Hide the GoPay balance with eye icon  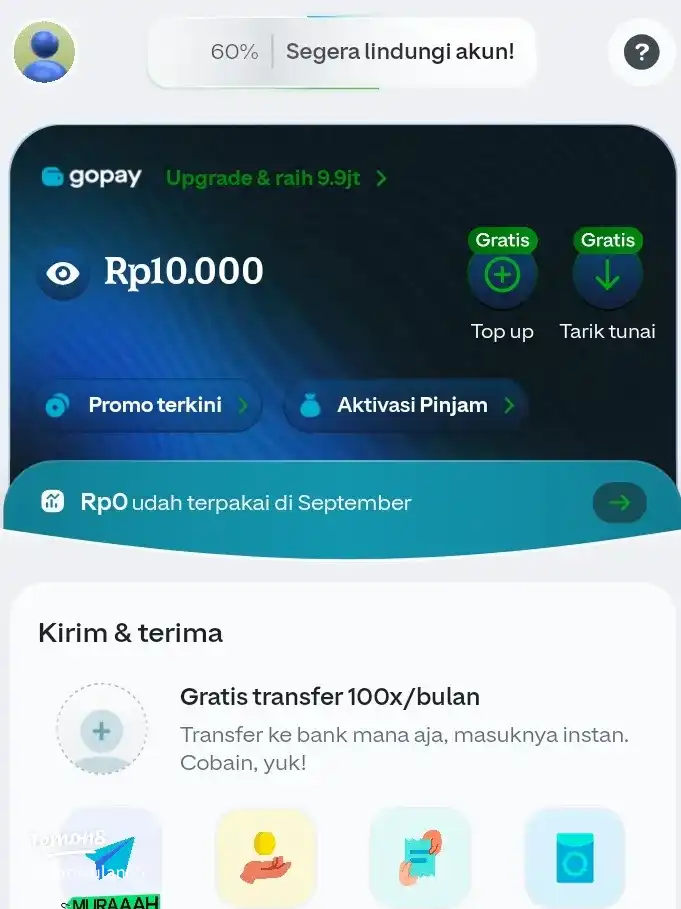point(63,273)
